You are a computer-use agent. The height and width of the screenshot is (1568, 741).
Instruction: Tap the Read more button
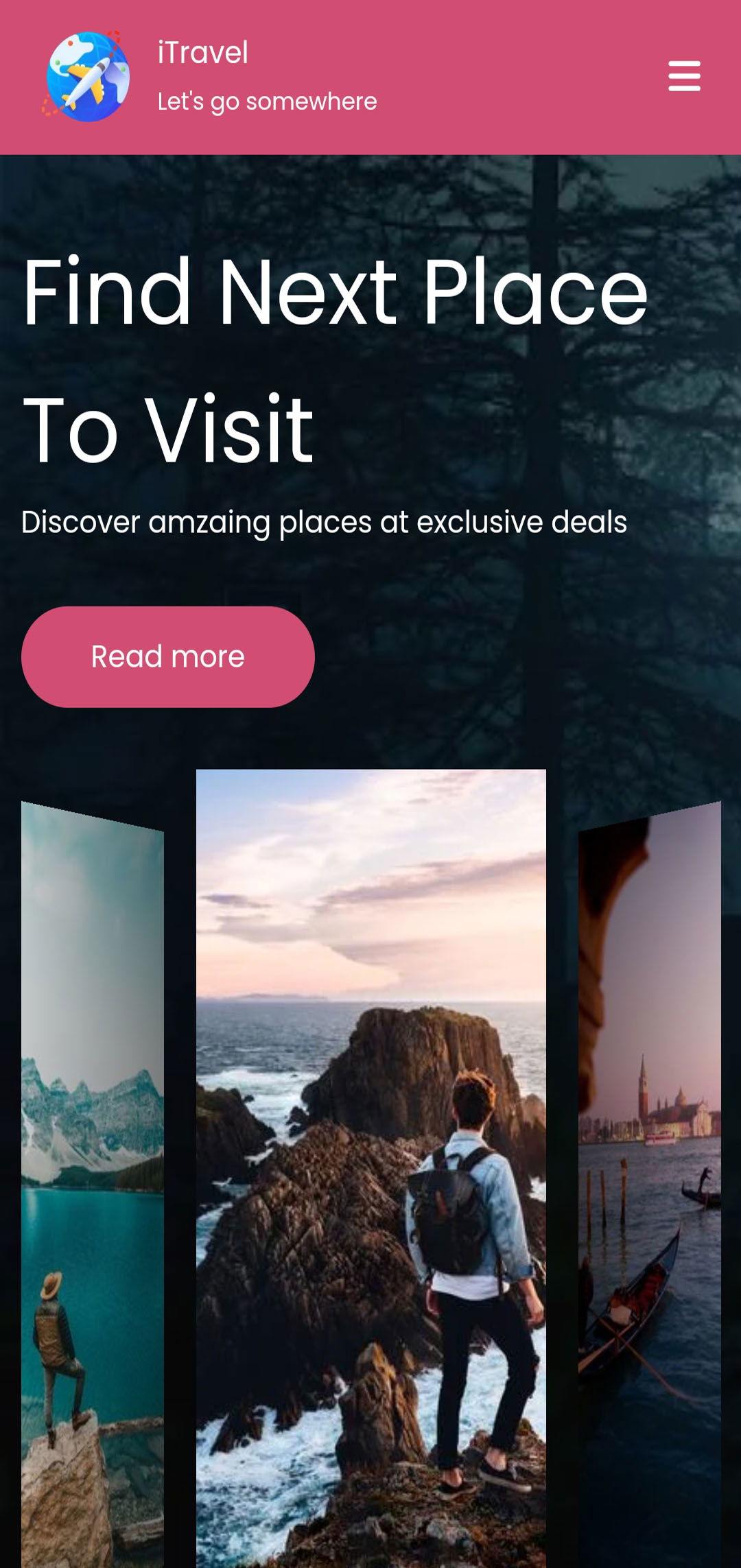(168, 656)
